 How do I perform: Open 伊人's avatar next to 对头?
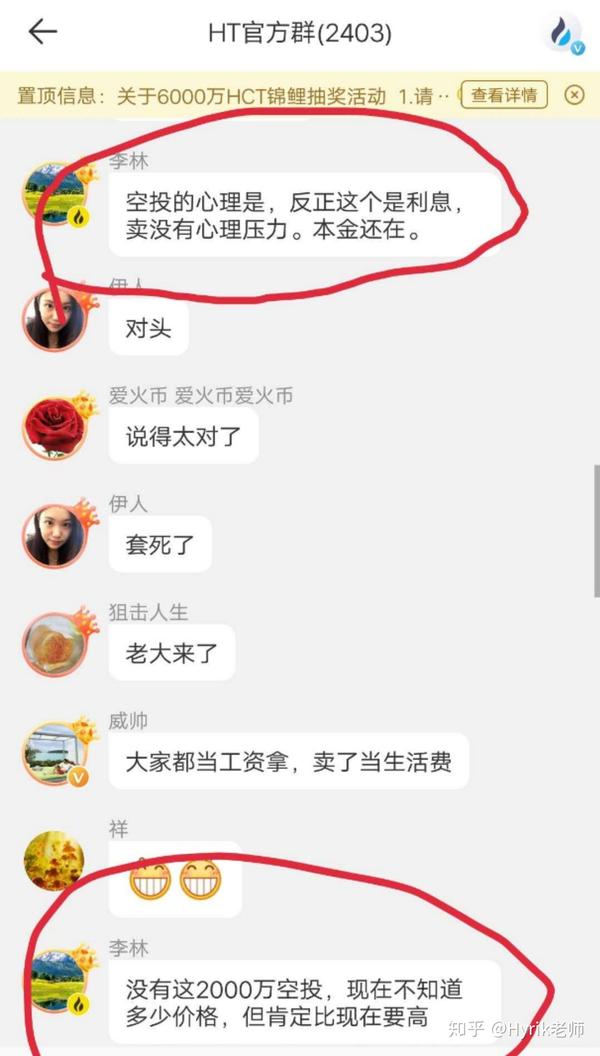pyautogui.click(x=54, y=320)
